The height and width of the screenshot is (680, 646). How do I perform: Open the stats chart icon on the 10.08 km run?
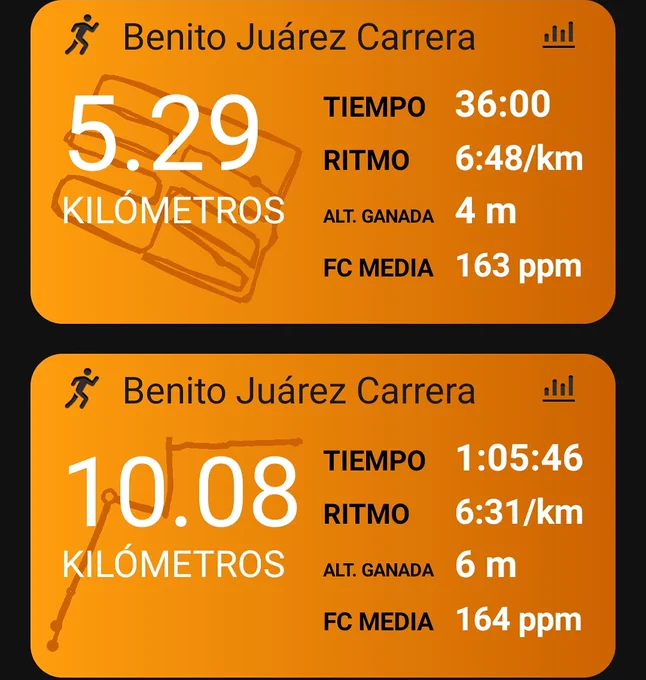click(559, 389)
